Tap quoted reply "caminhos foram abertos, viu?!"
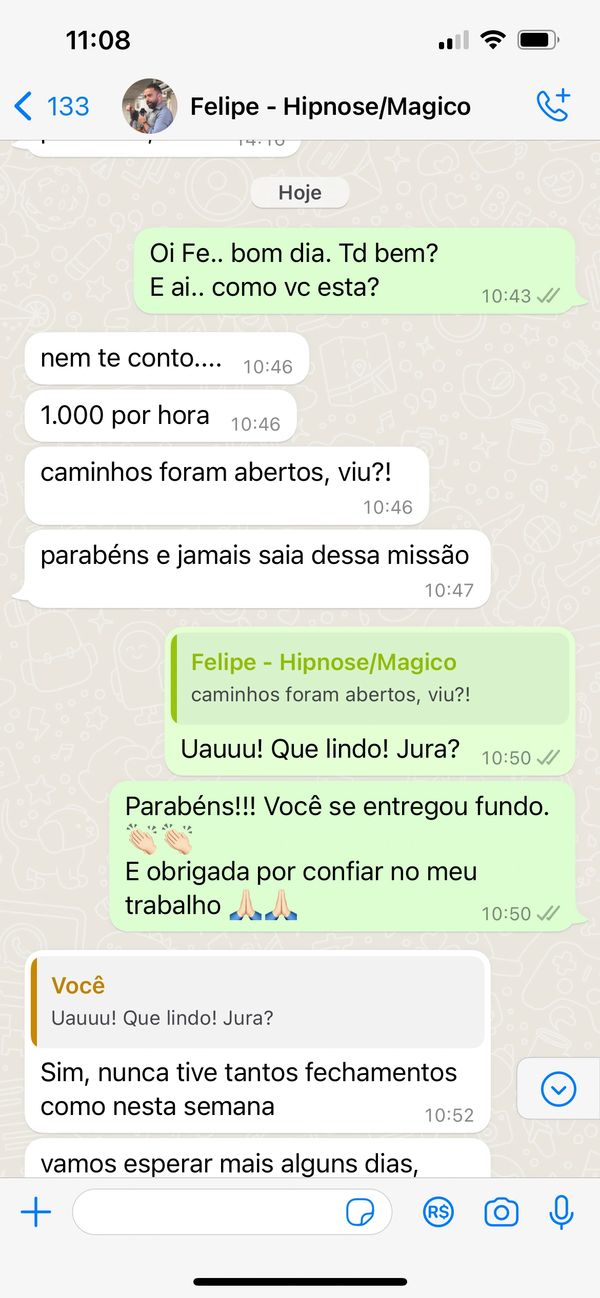Image resolution: width=600 pixels, height=1298 pixels. click(x=370, y=678)
